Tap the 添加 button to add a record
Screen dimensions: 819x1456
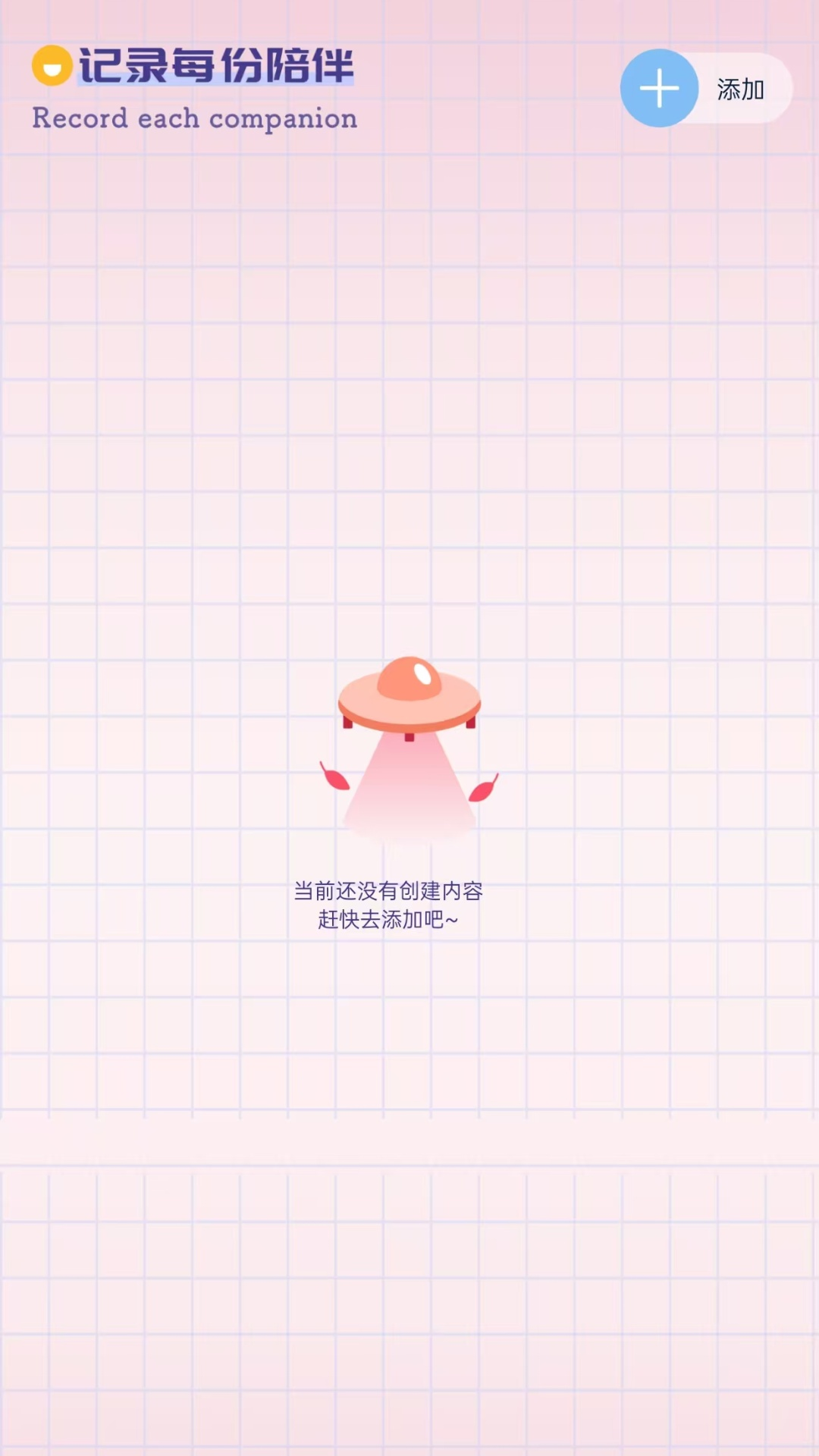[705, 89]
